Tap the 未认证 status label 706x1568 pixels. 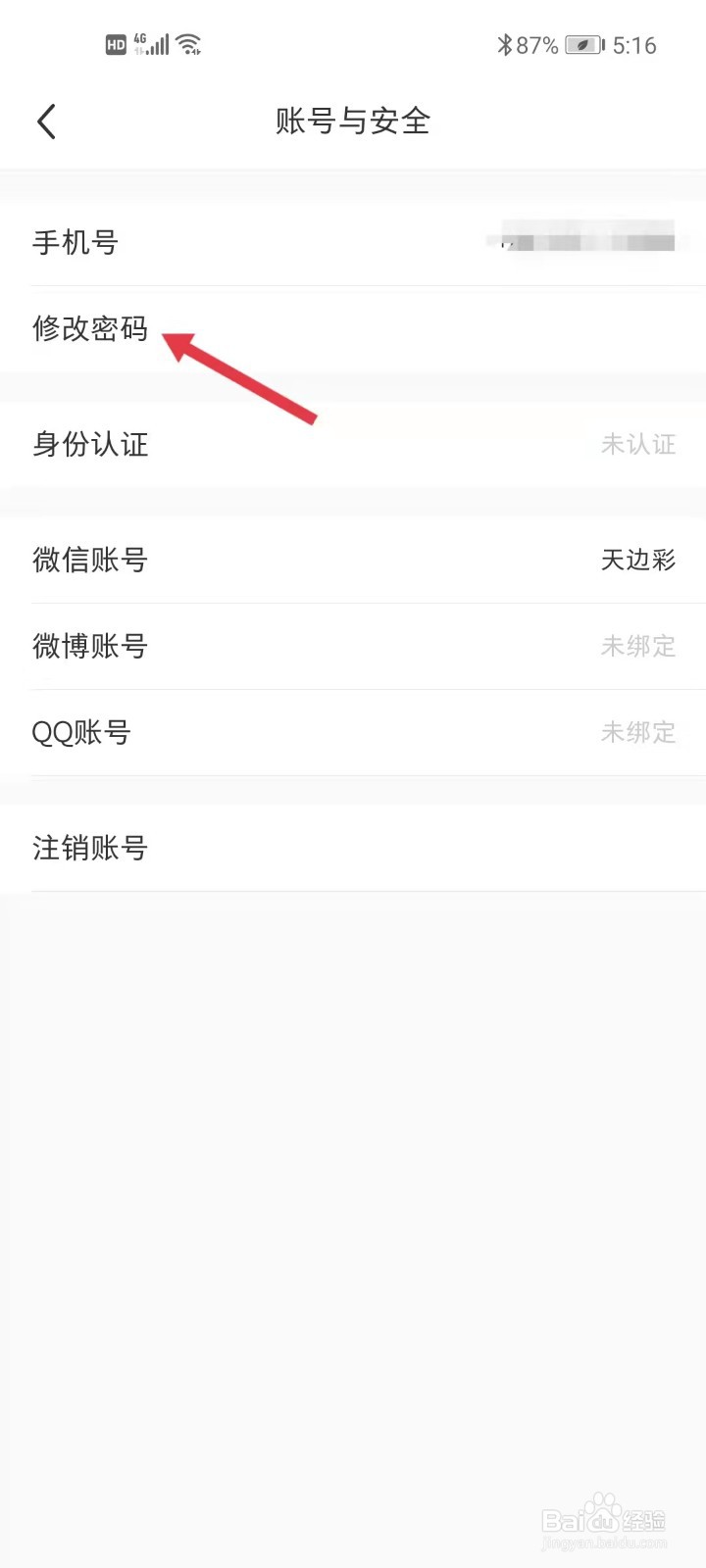point(638,445)
